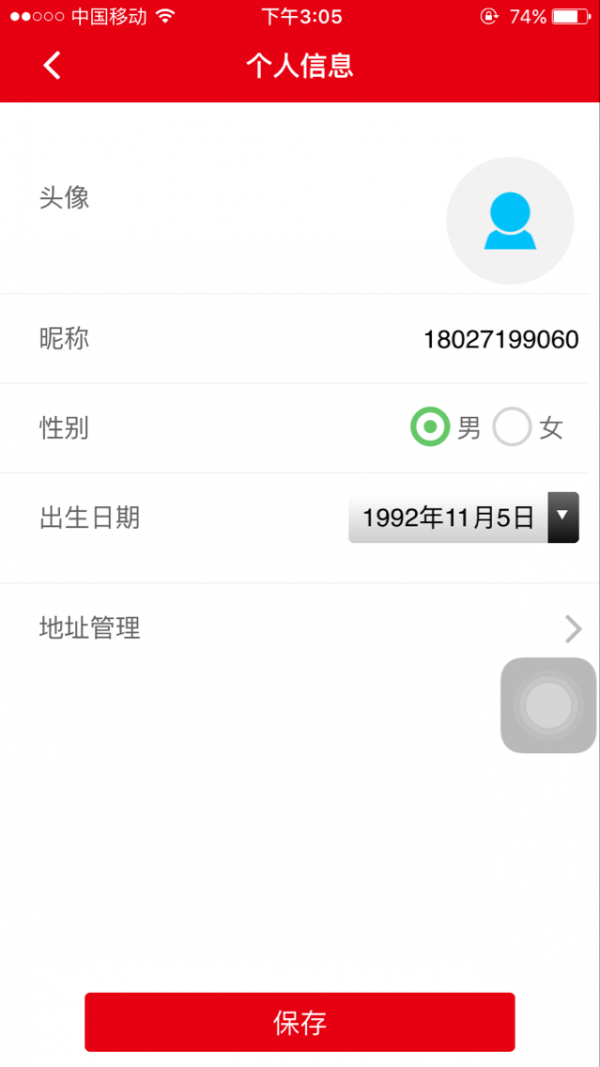Tap the 保存 save button
The image size is (600, 1067).
(x=299, y=1022)
